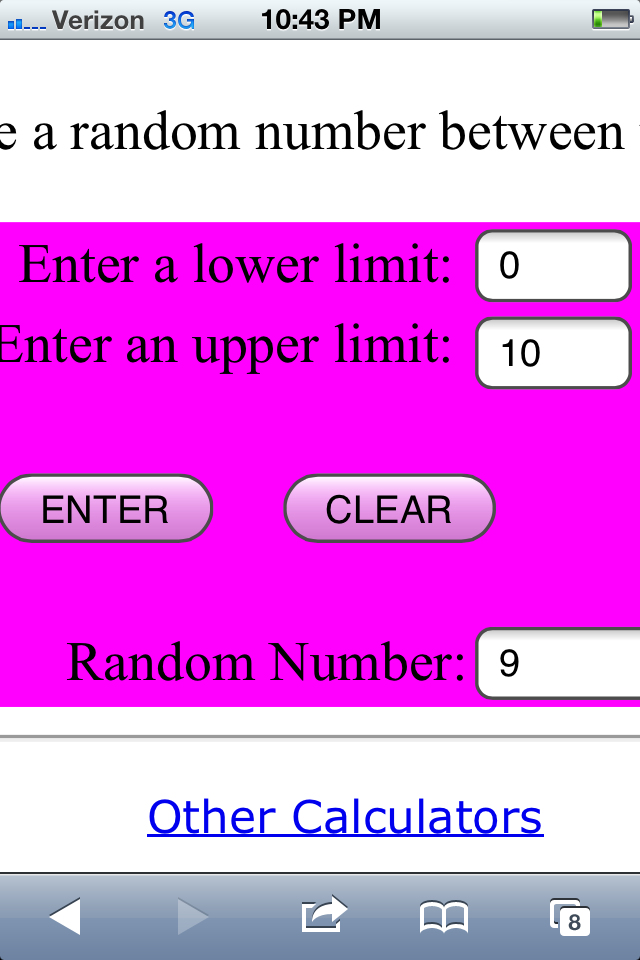Hit ENTER to generate a number
The height and width of the screenshot is (960, 640).
coord(106,509)
